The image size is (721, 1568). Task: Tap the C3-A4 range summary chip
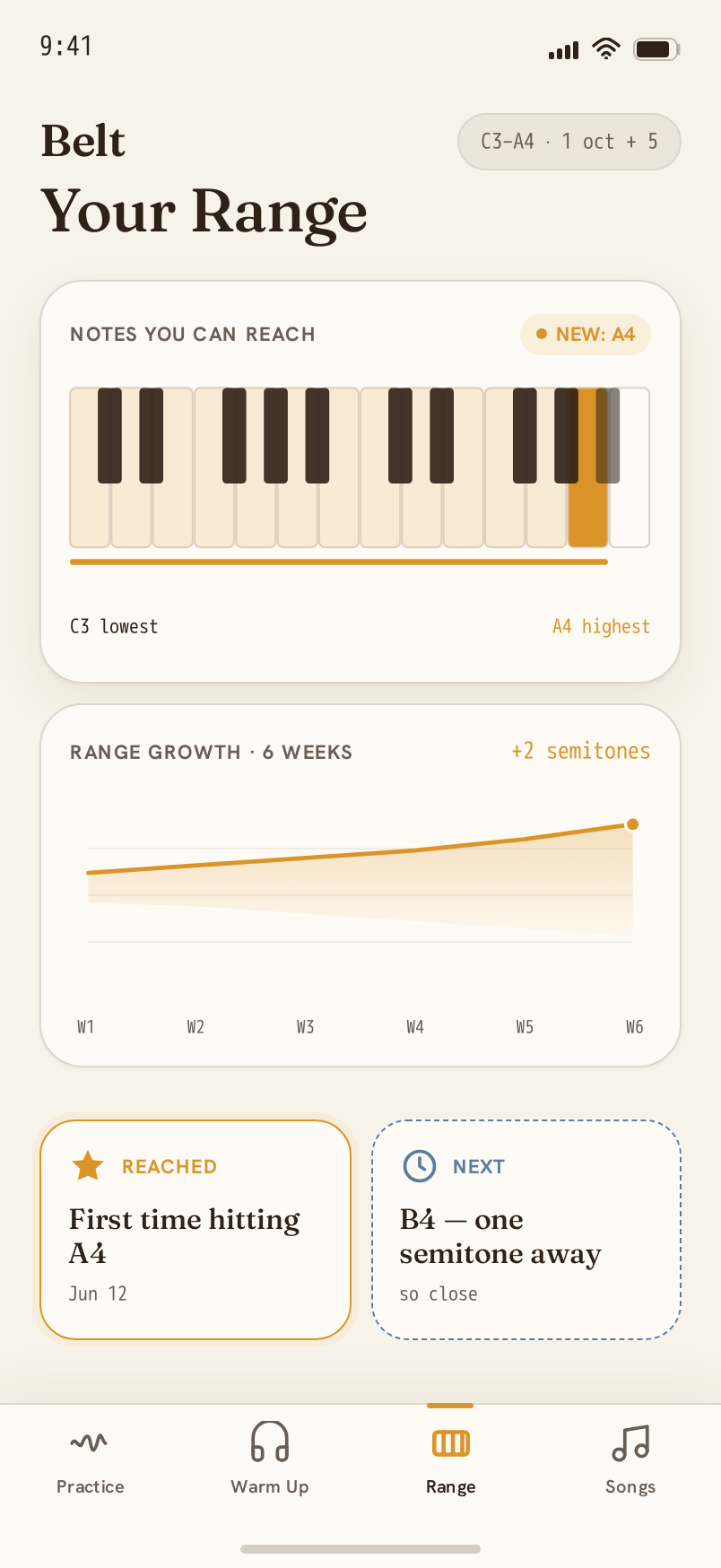pos(569,142)
